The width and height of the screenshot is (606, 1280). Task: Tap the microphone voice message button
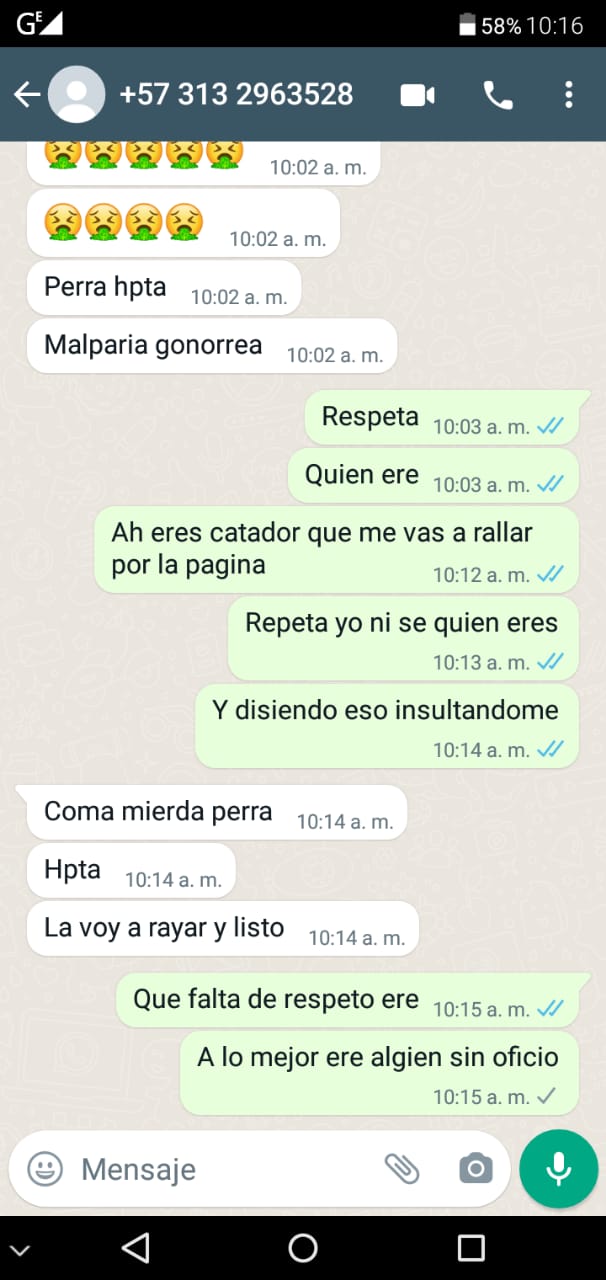click(558, 1169)
